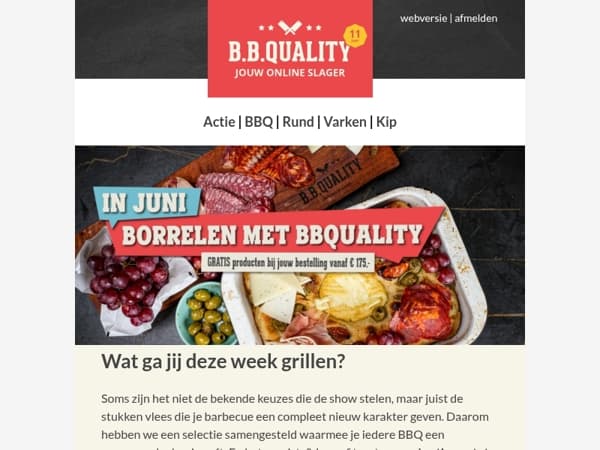Open the Actie category link
Viewport: 600px width, 450px height.
(x=219, y=122)
